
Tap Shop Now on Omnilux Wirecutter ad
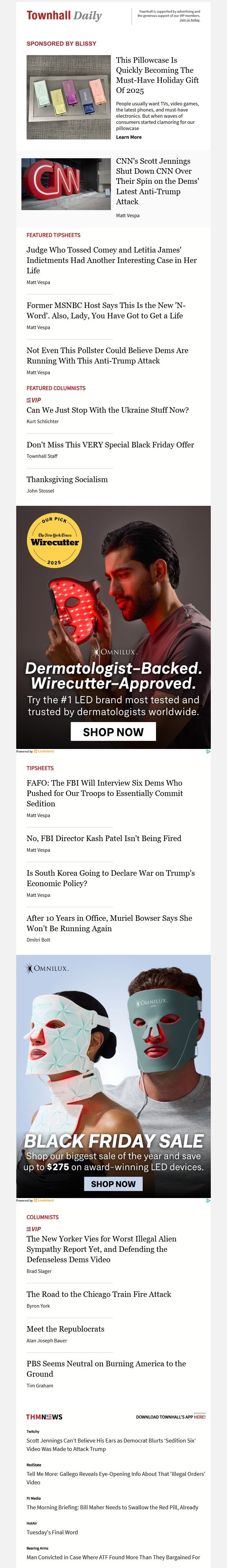tap(113, 732)
